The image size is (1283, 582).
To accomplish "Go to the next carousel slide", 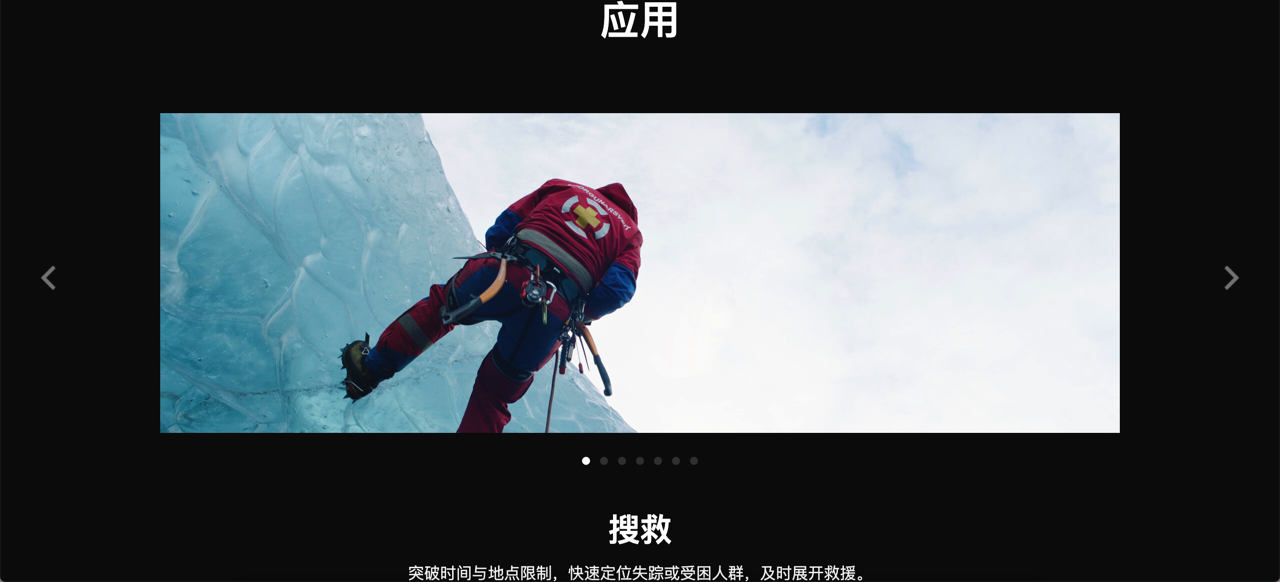I will 1231,278.
